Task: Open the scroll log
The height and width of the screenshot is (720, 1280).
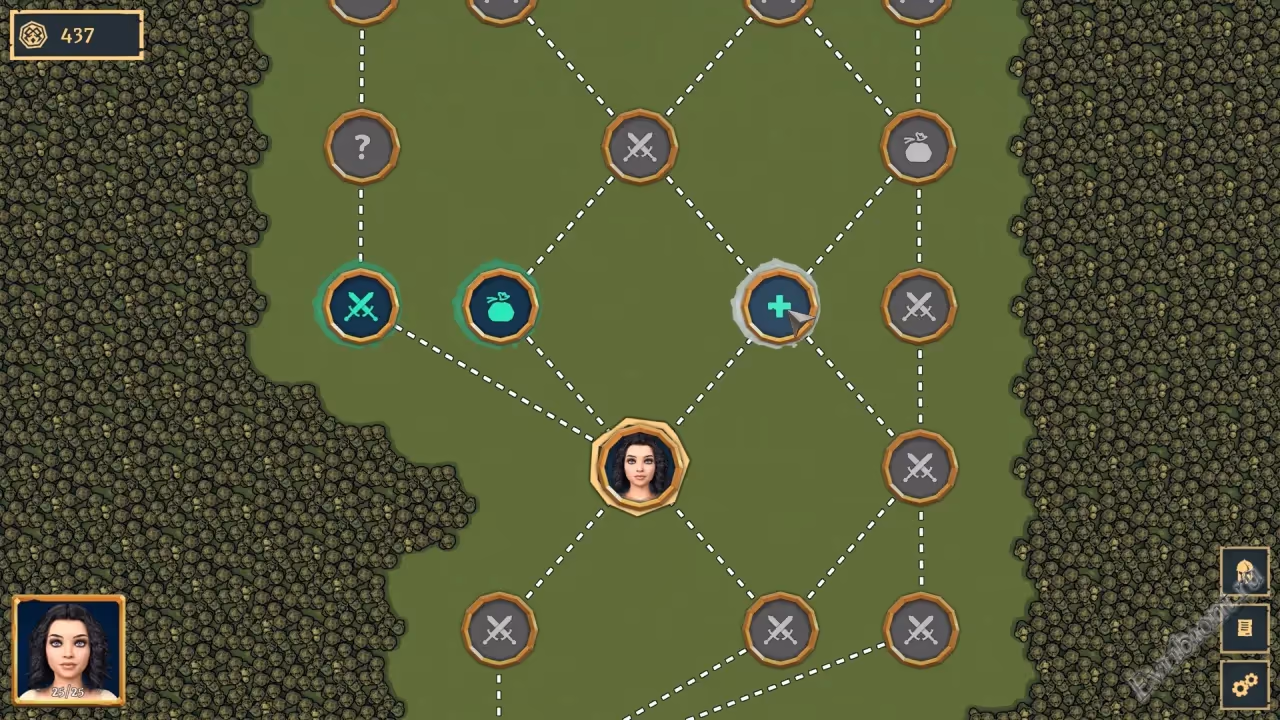Action: tap(1244, 628)
